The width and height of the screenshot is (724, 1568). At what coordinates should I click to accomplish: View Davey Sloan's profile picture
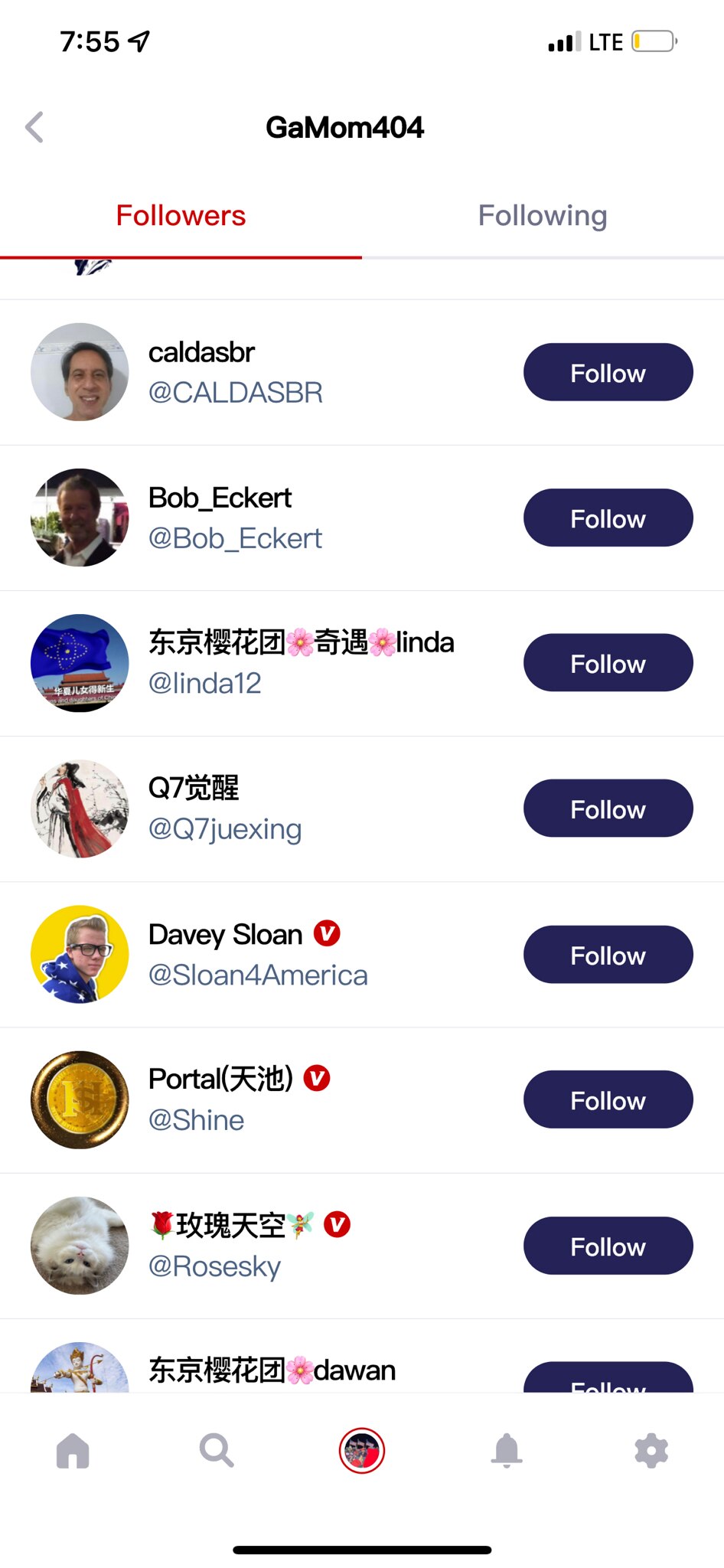(80, 954)
